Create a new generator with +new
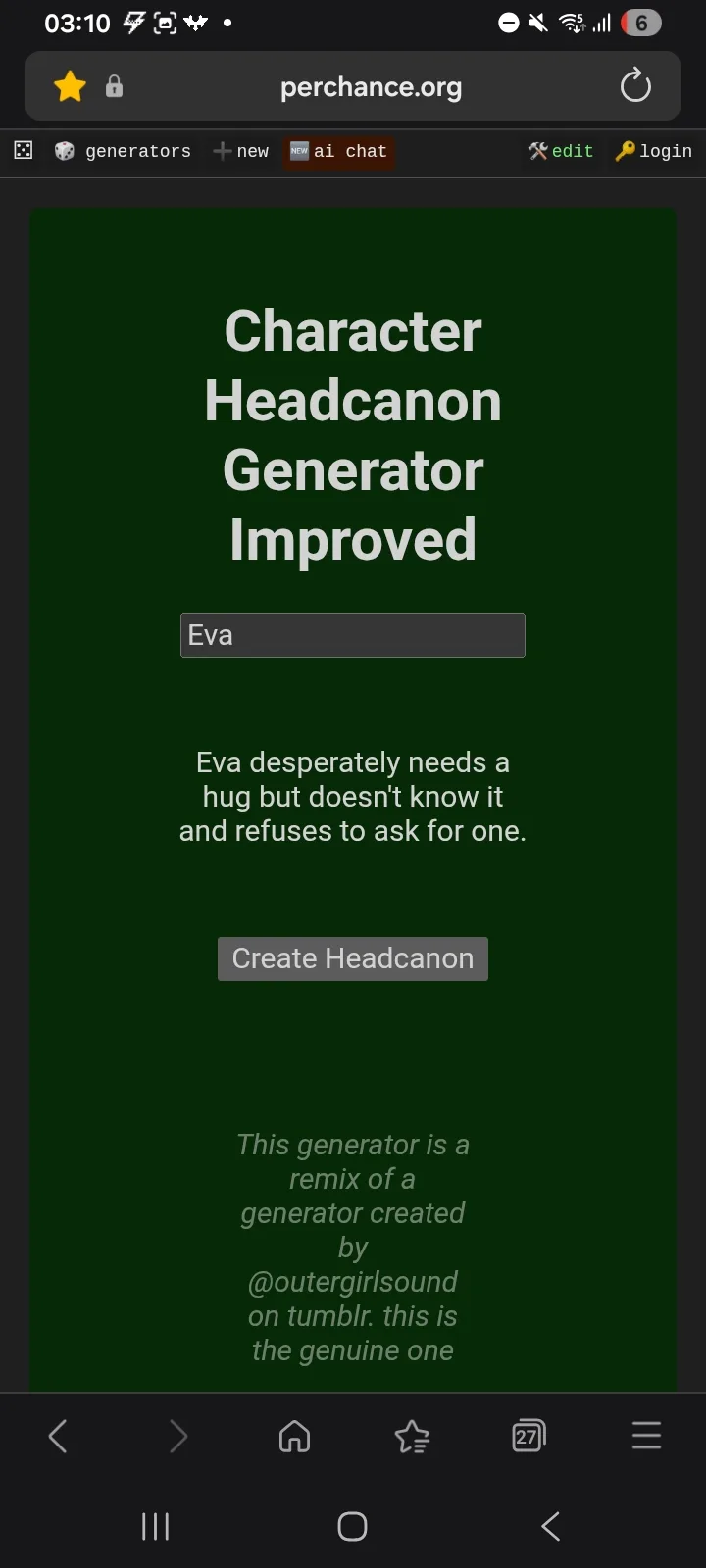 point(241,151)
